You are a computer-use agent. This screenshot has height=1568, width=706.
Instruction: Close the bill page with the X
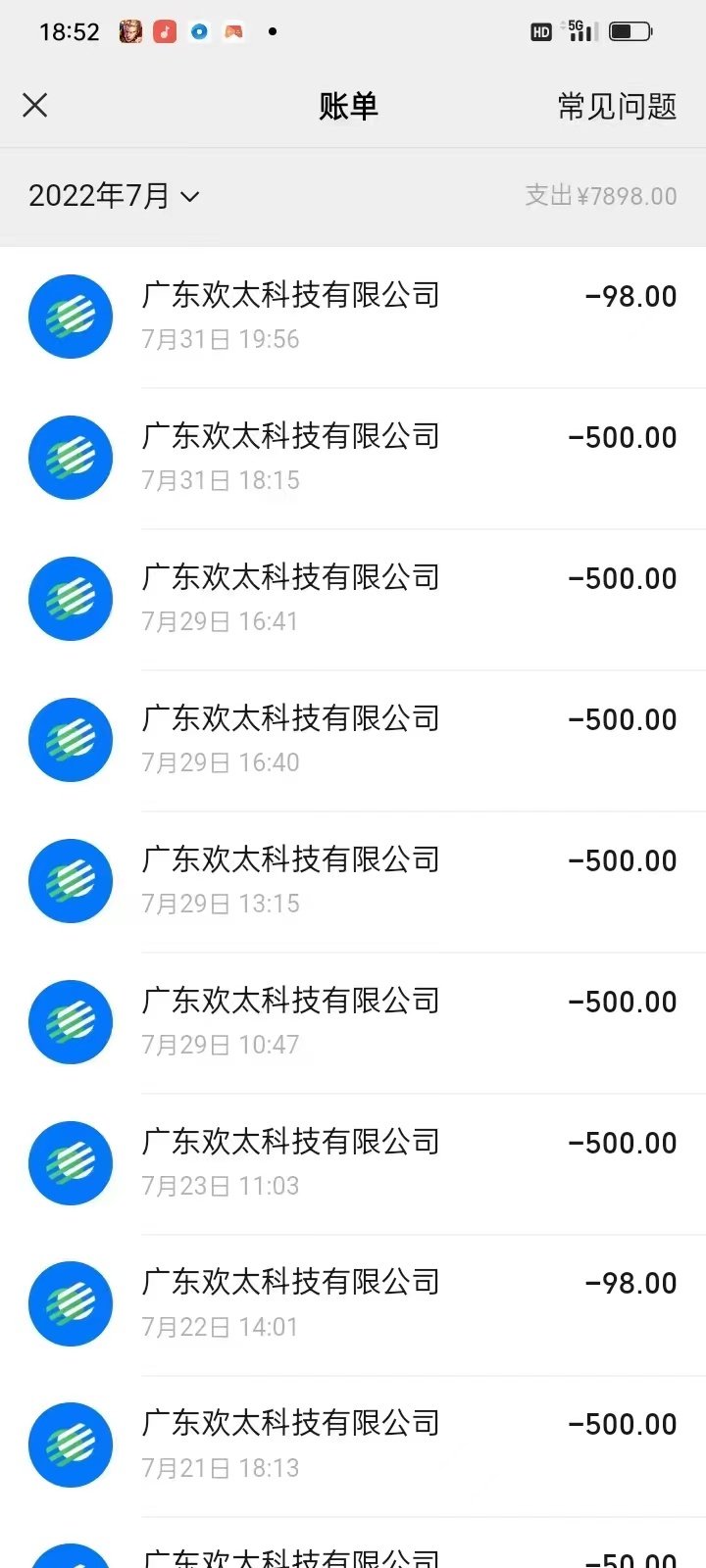click(34, 105)
